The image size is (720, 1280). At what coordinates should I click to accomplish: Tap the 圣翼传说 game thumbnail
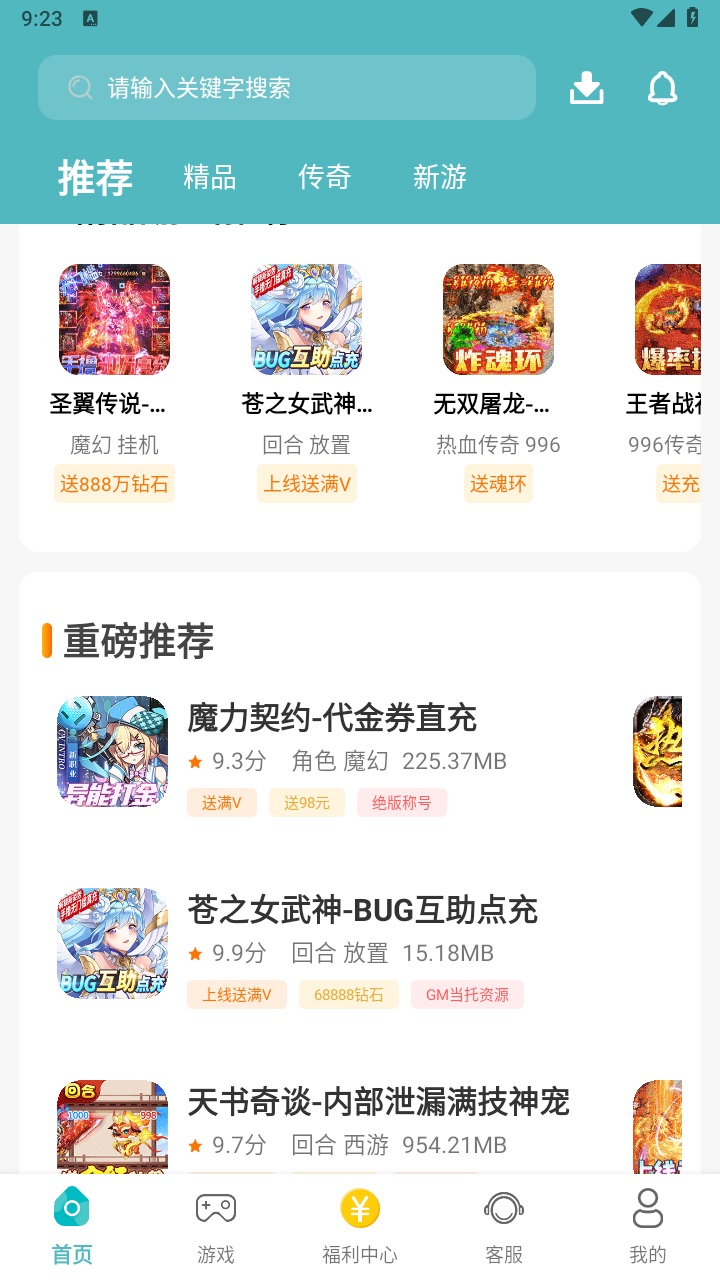pos(114,319)
